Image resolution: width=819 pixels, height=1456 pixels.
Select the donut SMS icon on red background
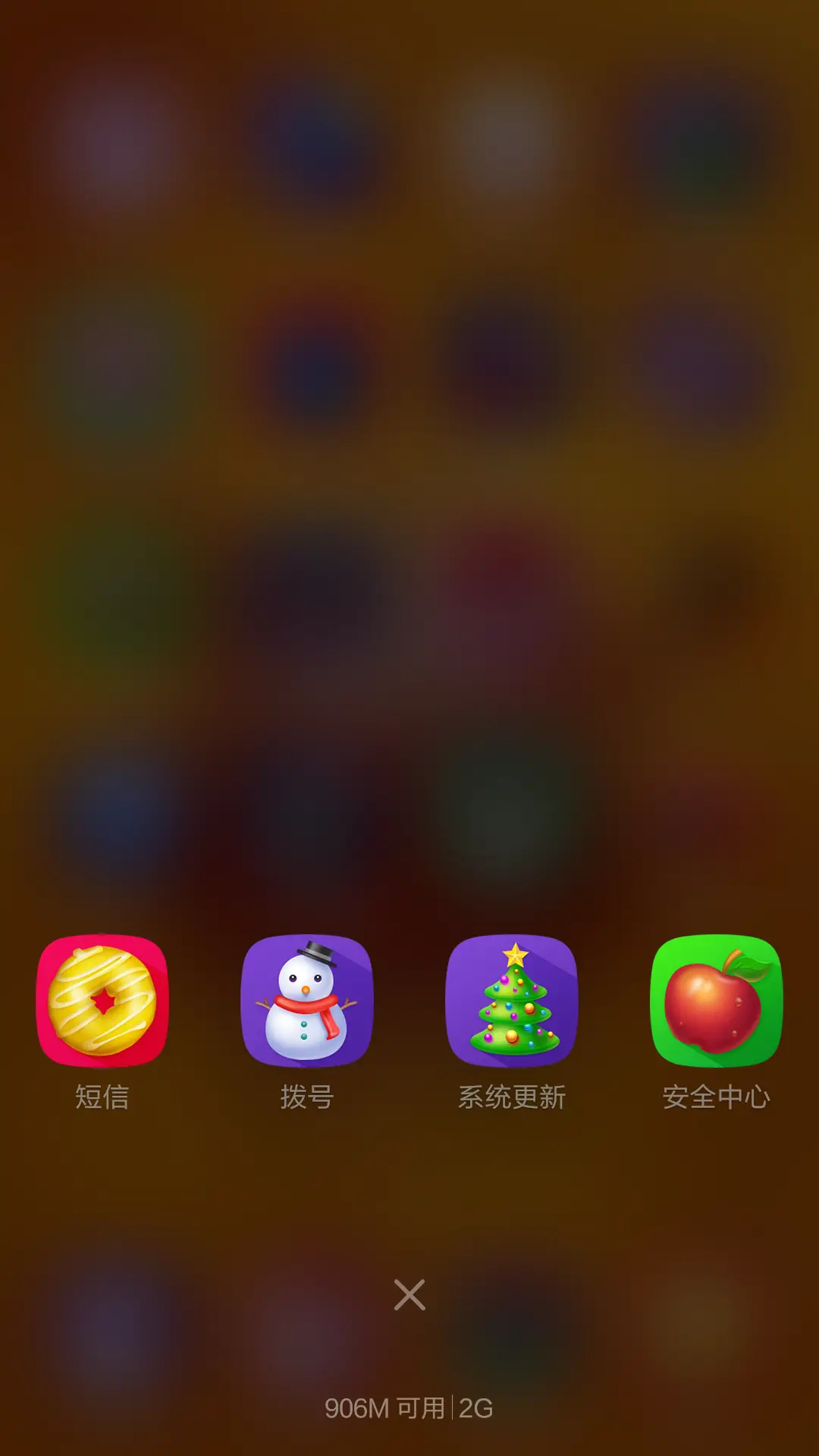tap(102, 1001)
